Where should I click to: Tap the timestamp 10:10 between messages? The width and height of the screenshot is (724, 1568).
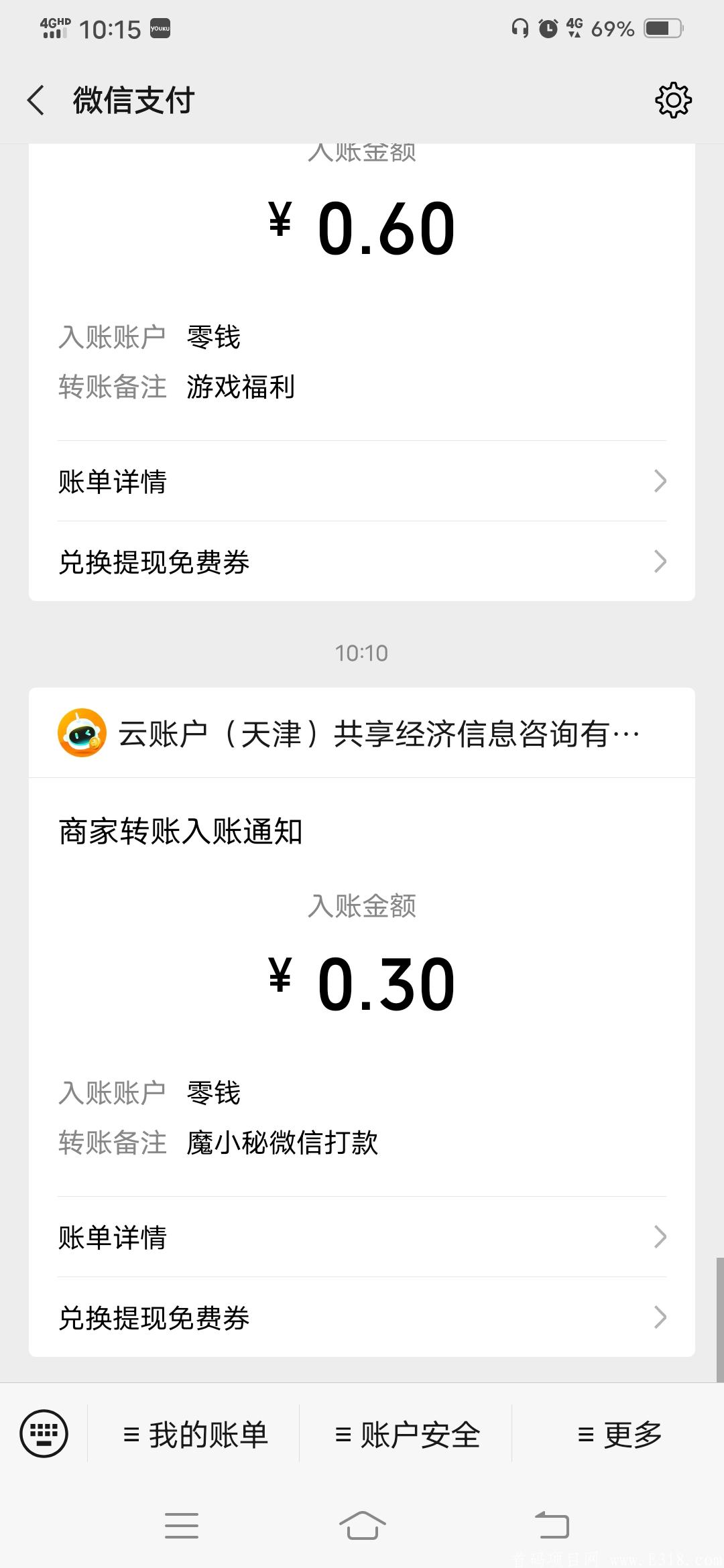[x=362, y=651]
